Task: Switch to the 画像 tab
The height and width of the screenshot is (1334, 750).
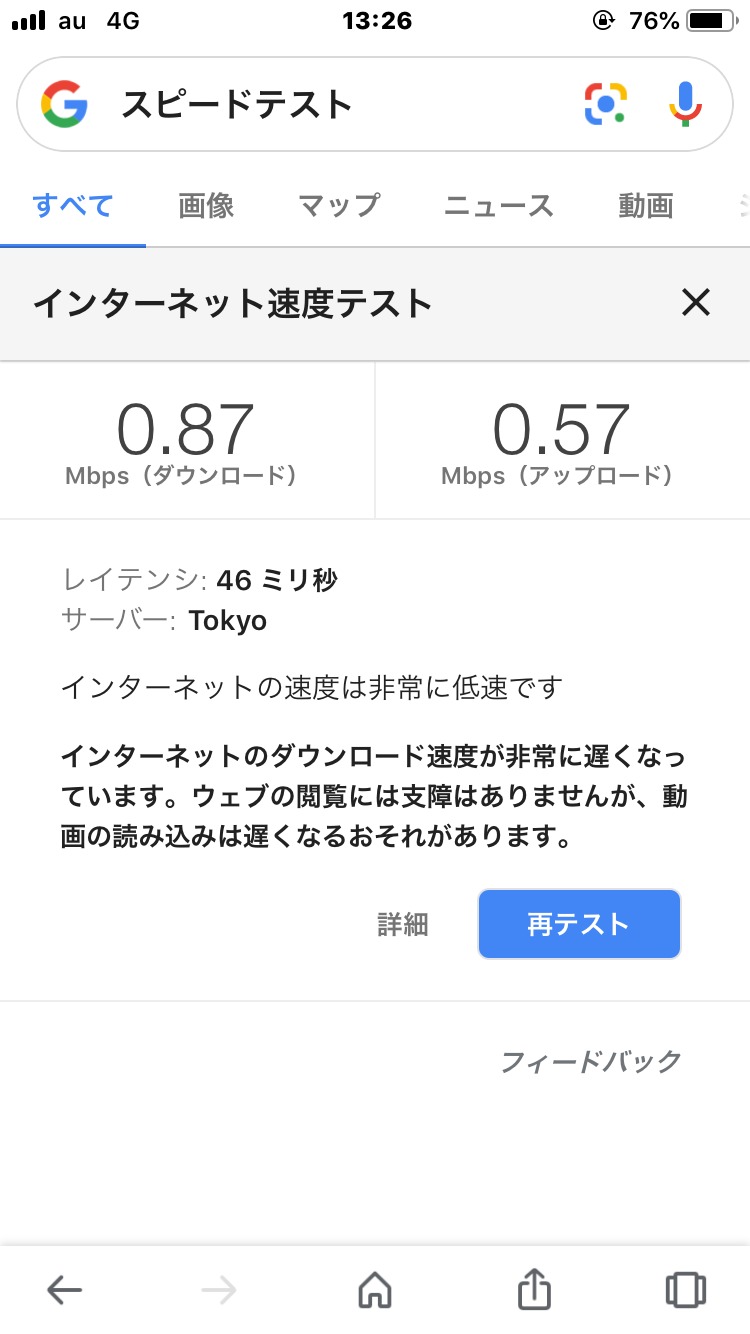Action: click(206, 206)
